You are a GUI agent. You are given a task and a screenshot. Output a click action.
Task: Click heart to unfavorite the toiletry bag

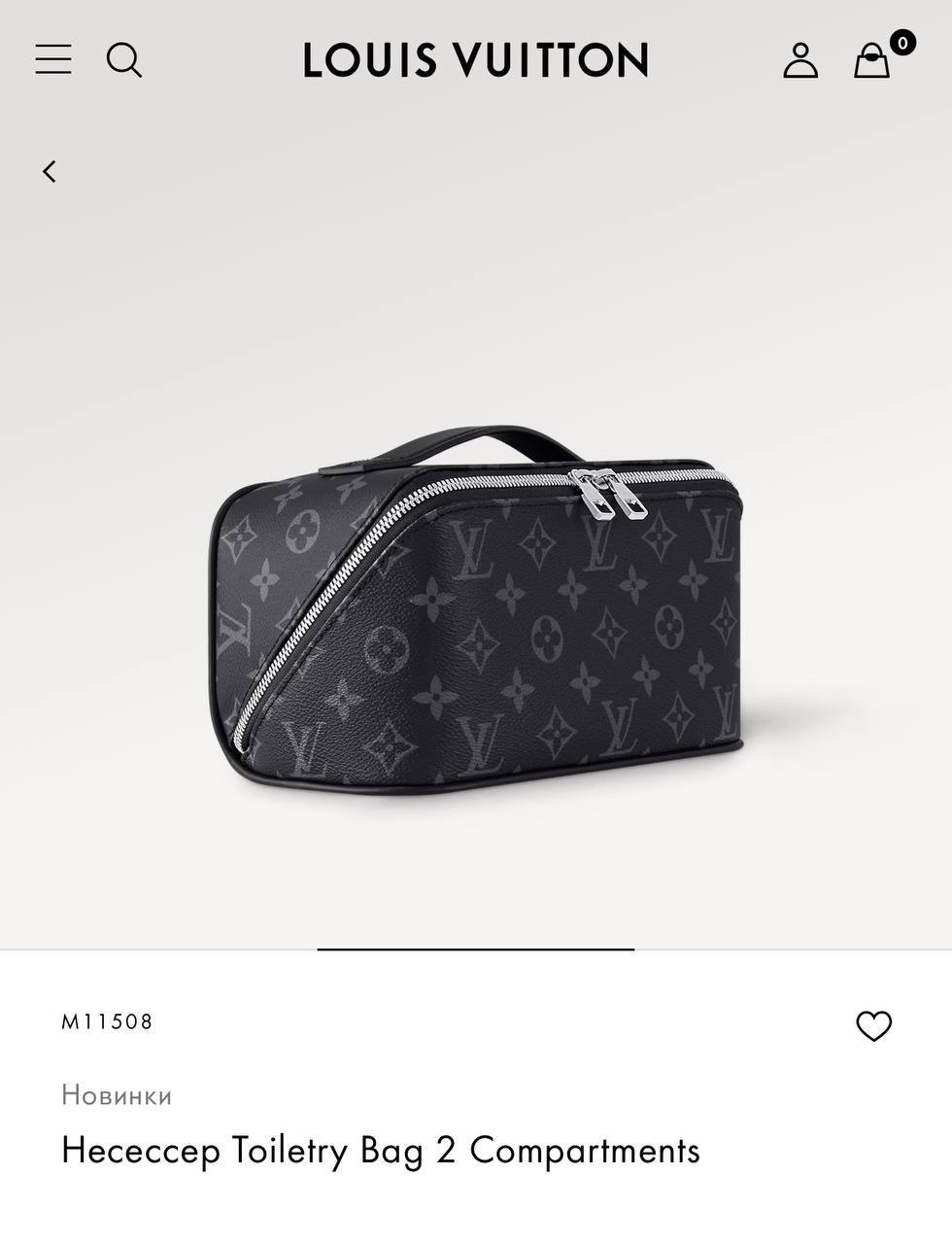pyautogui.click(x=873, y=1024)
